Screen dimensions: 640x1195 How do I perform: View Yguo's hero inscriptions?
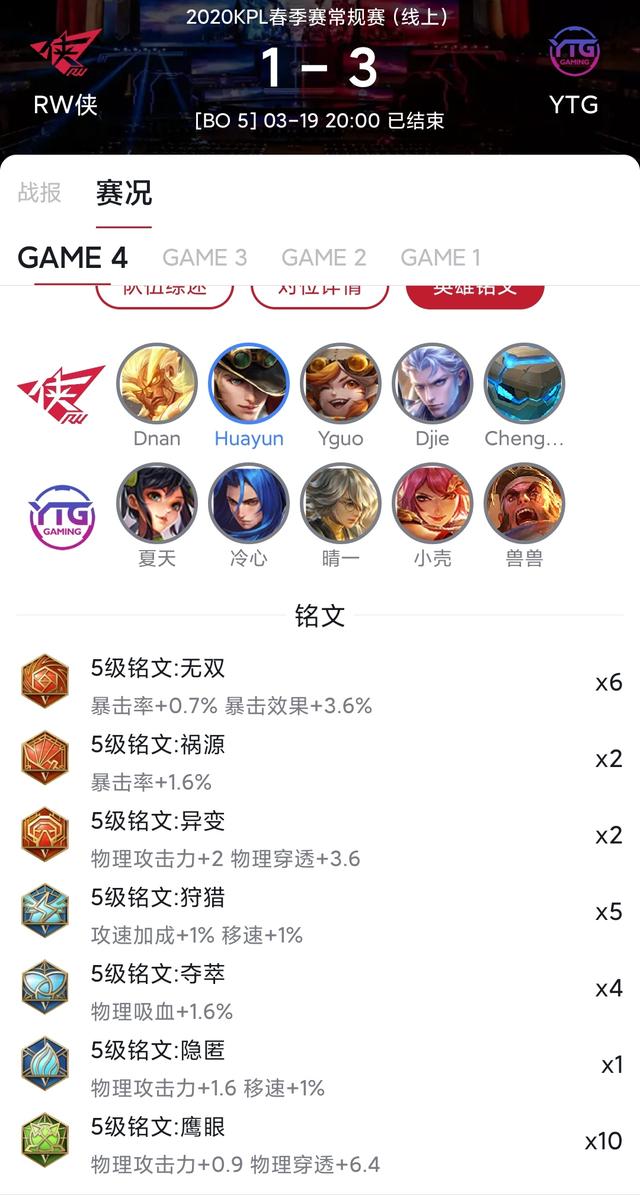(x=340, y=384)
